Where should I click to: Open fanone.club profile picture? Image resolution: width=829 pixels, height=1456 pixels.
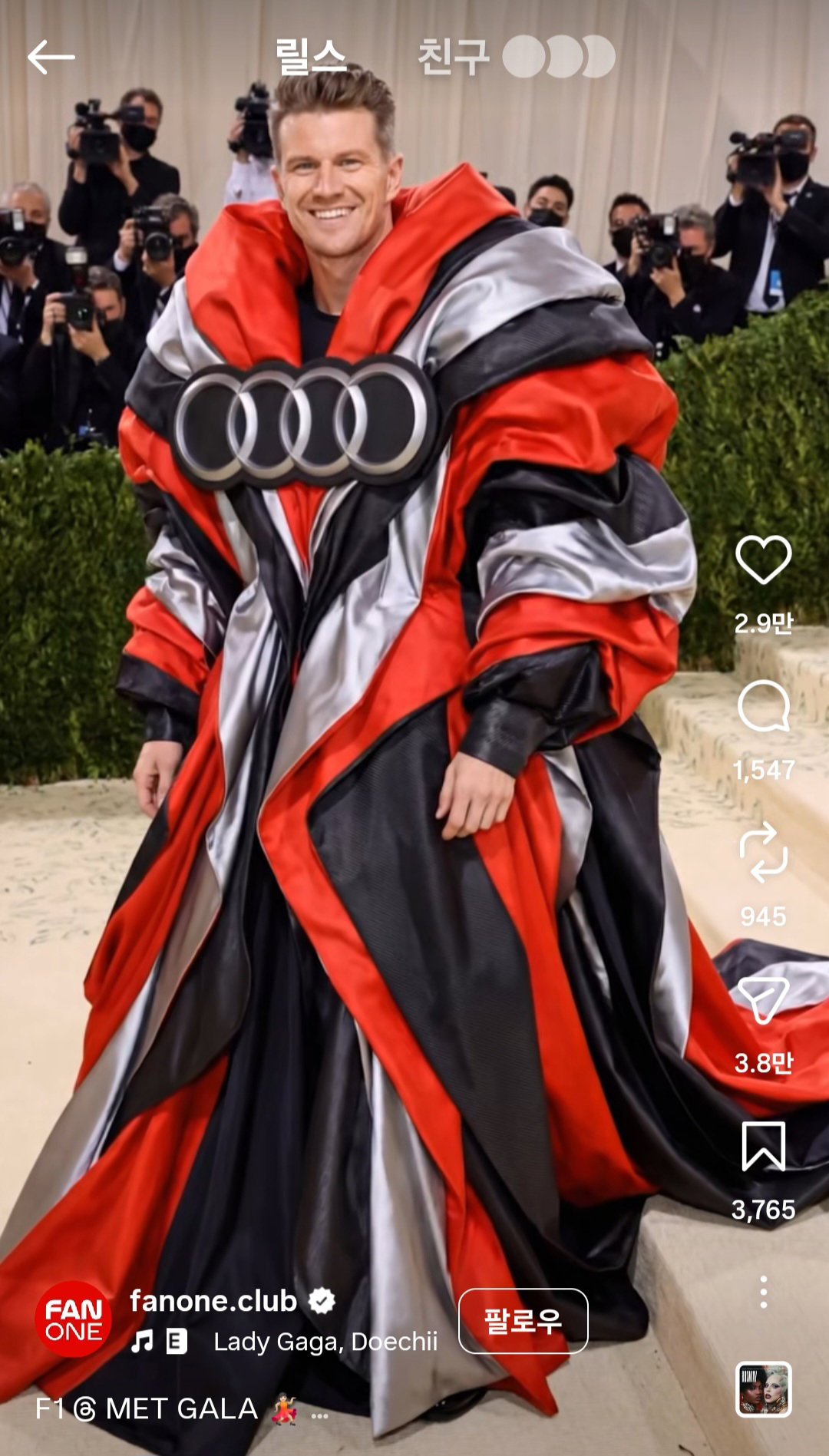(73, 1319)
